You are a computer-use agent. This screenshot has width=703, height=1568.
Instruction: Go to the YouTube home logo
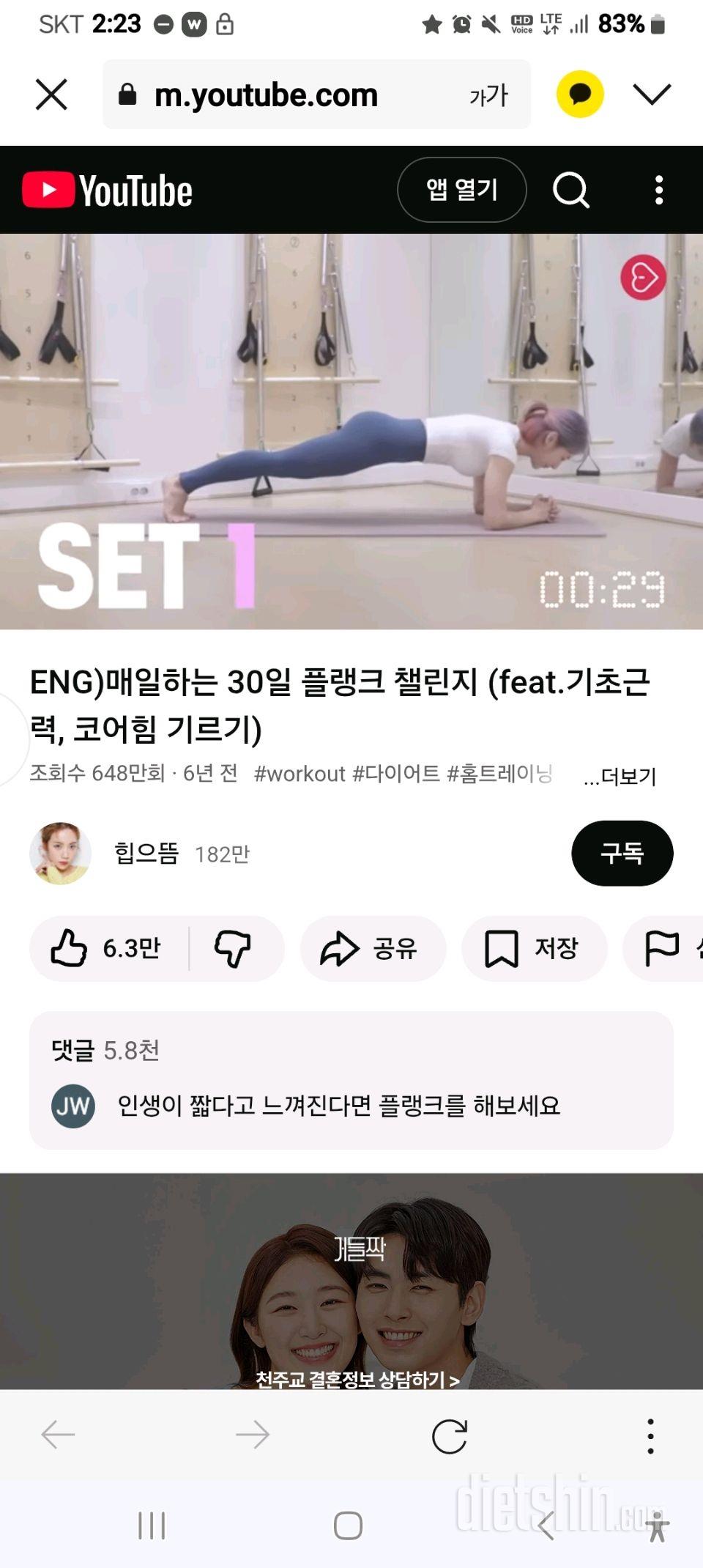click(108, 191)
